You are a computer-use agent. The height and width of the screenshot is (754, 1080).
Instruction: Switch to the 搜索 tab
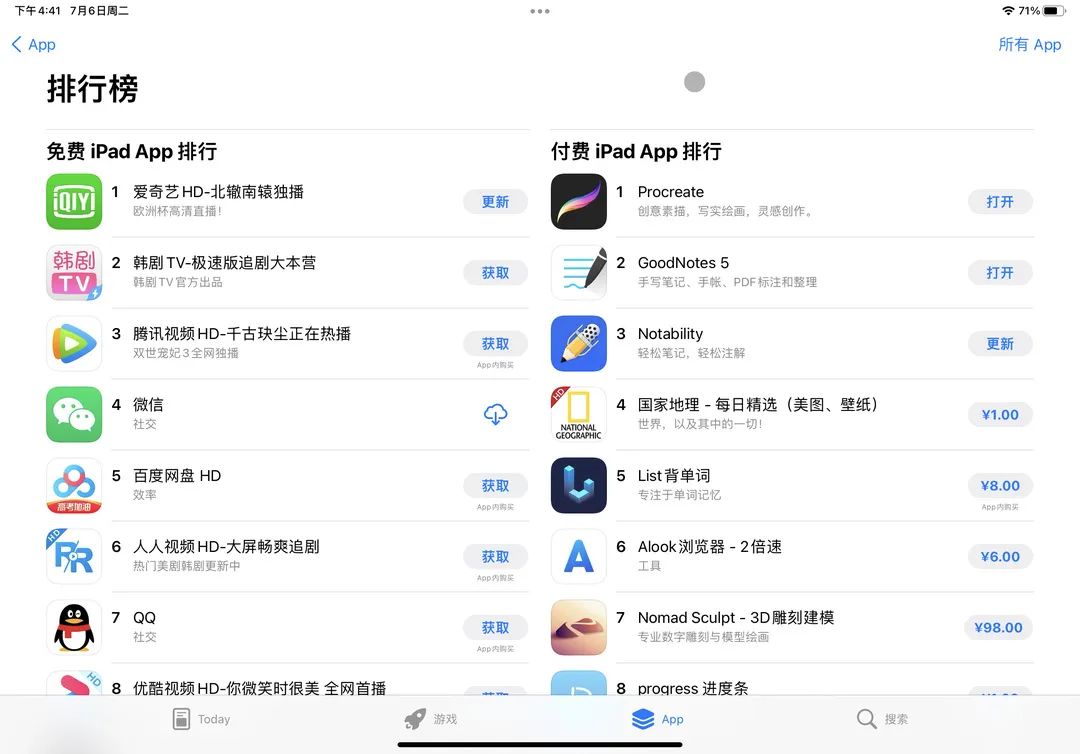tap(882, 719)
